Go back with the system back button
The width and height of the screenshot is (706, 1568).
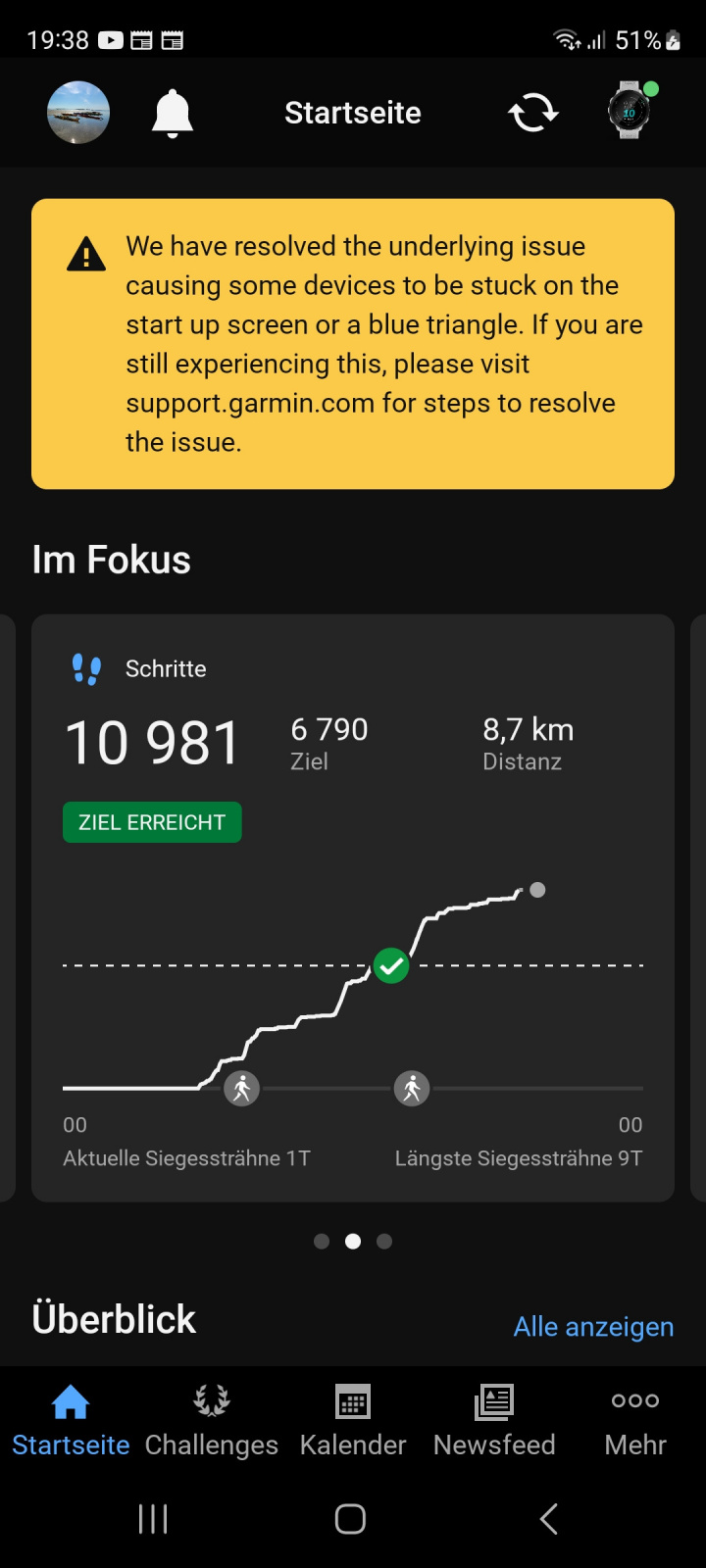coord(549,1519)
